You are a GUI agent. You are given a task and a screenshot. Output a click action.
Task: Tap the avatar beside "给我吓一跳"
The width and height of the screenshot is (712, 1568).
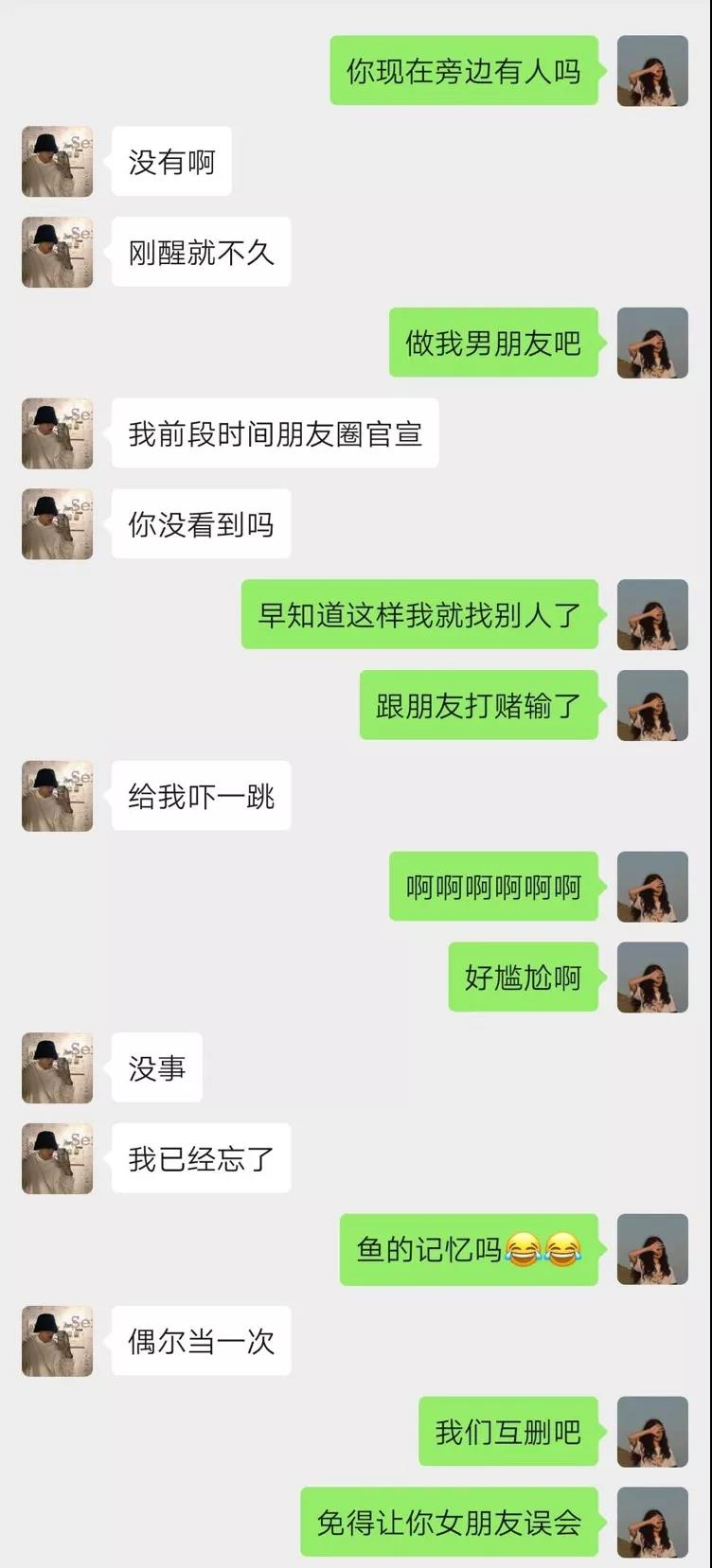click(x=58, y=796)
